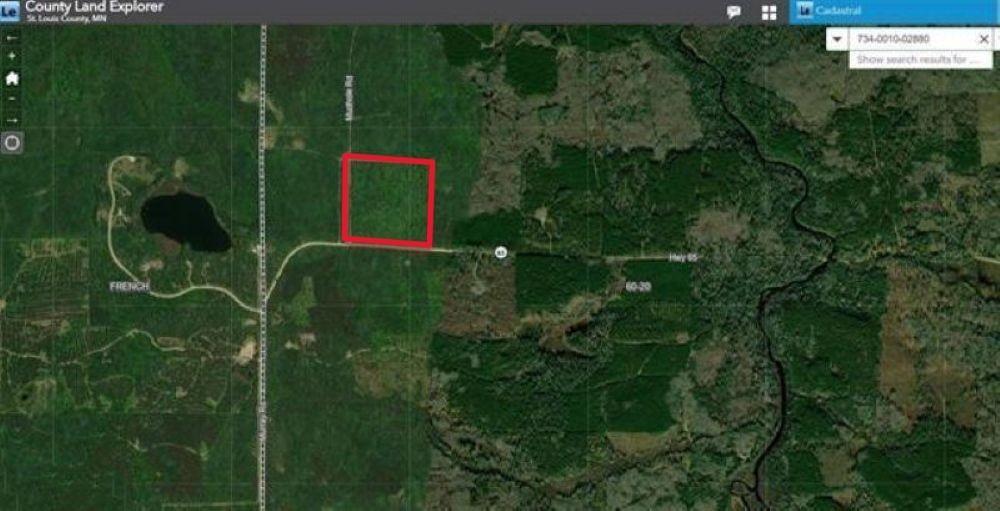Go to the previous map extent
The width and height of the screenshot is (1000, 511).
click(12, 37)
